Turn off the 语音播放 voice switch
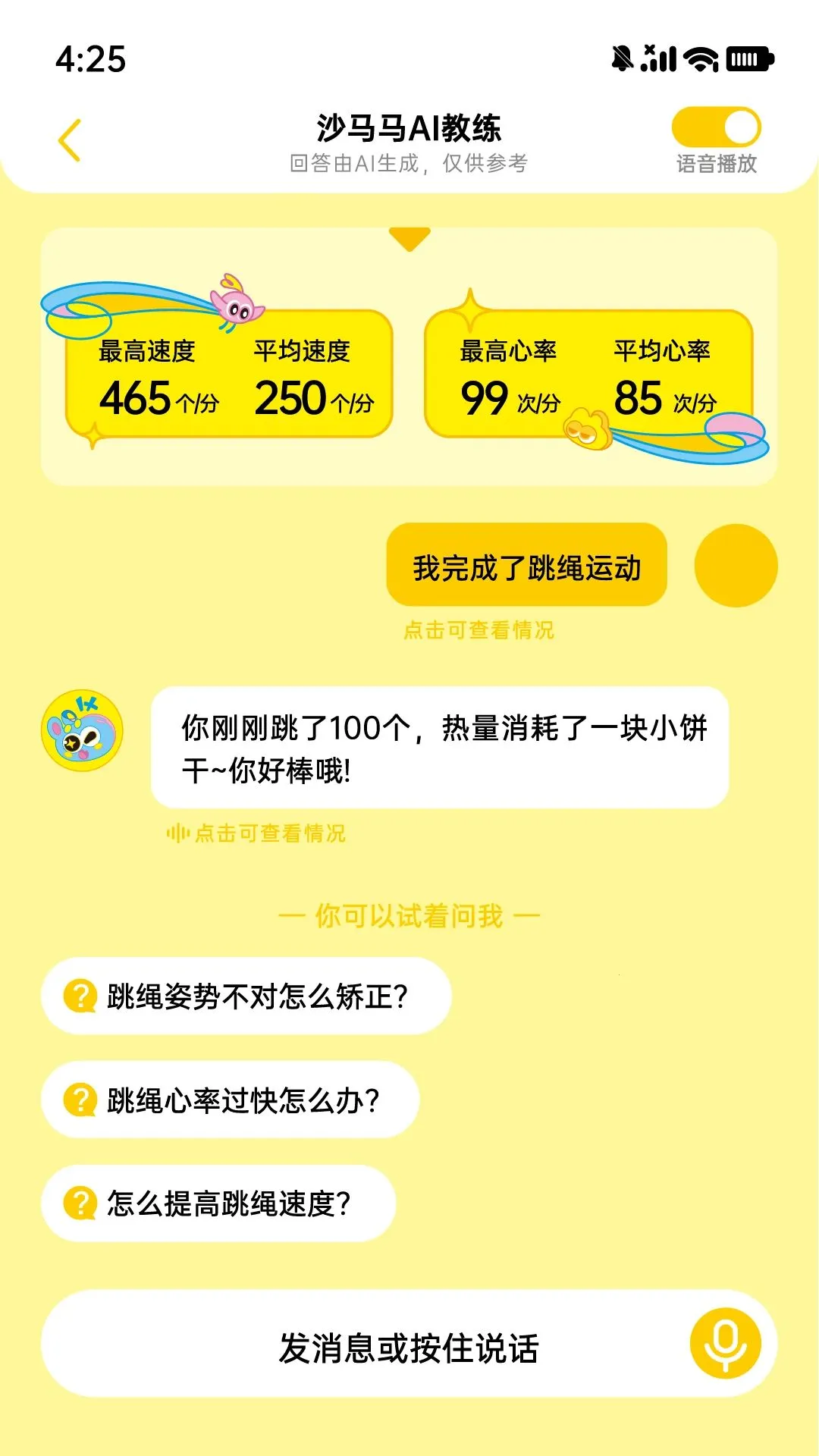Image resolution: width=819 pixels, height=1456 pixels. [x=716, y=127]
